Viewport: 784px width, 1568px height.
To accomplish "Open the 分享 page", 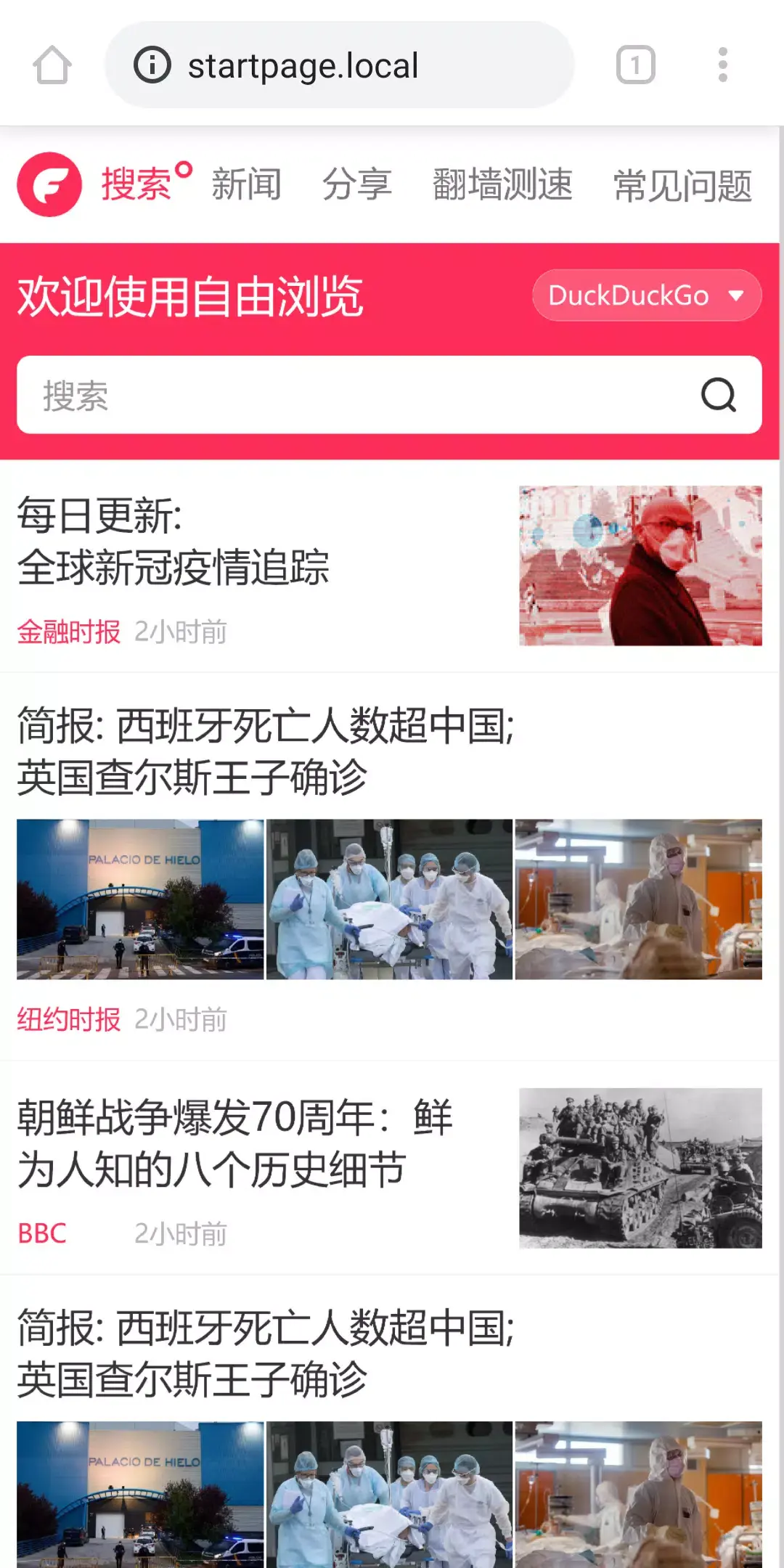I will tap(359, 183).
